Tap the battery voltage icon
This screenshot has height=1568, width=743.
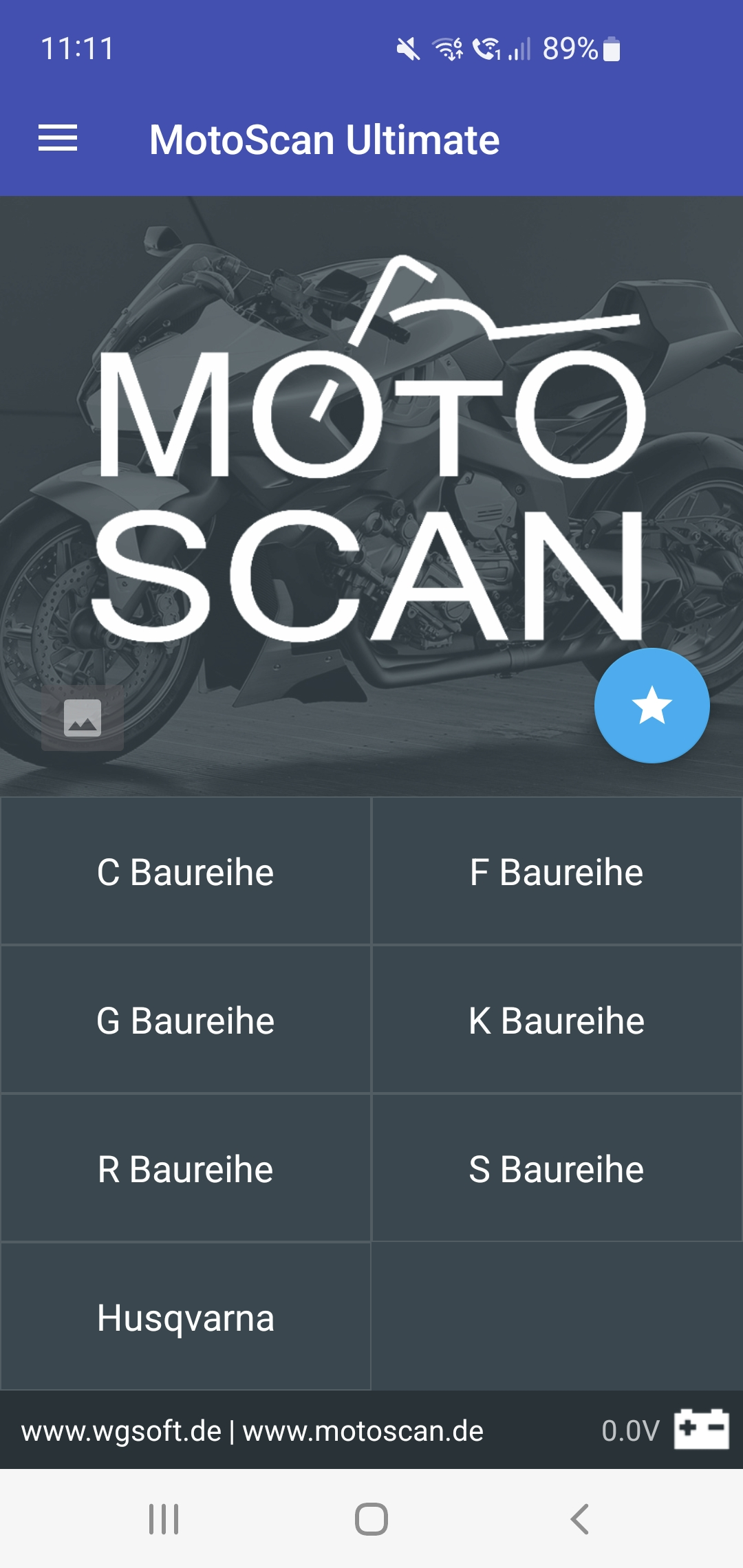click(701, 1429)
